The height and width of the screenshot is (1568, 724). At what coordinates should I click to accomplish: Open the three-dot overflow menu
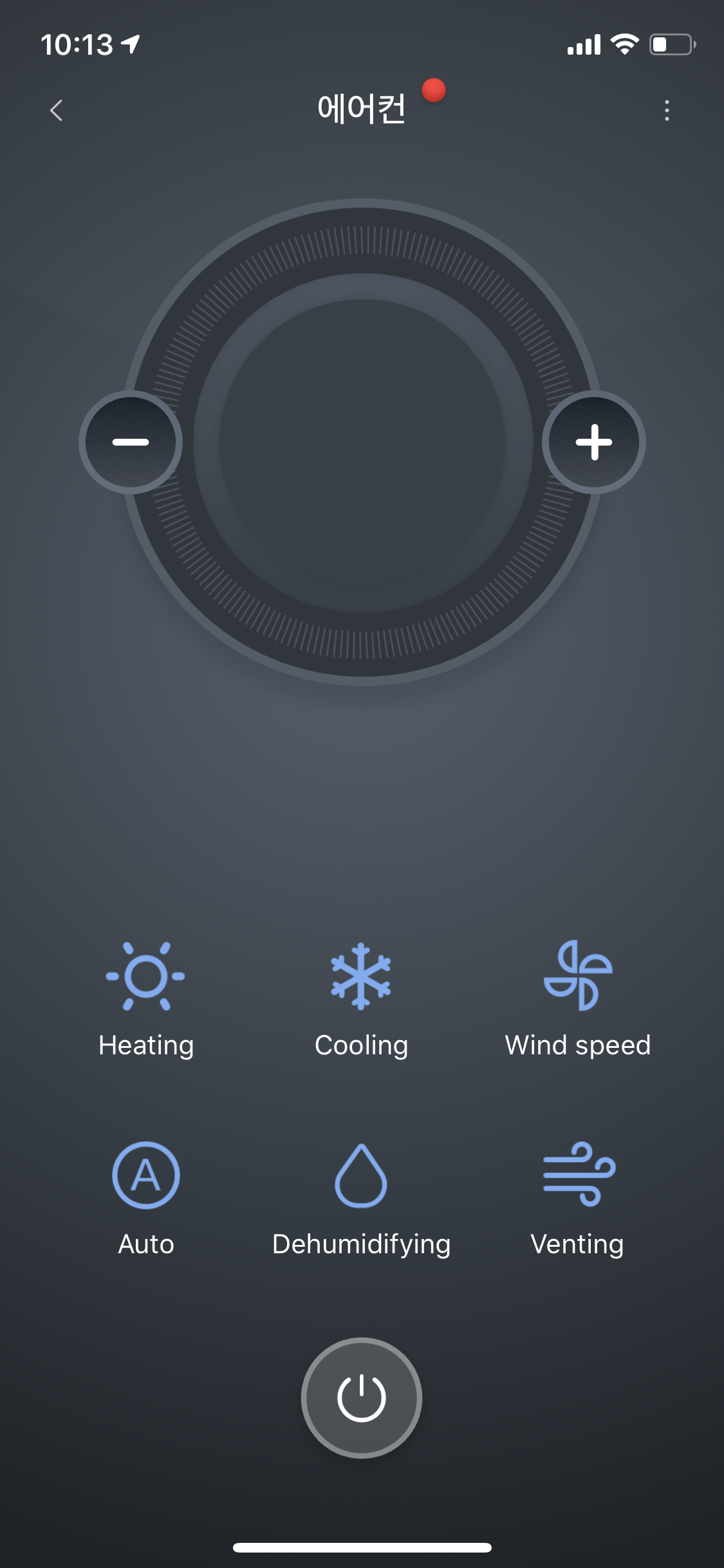[x=667, y=111]
